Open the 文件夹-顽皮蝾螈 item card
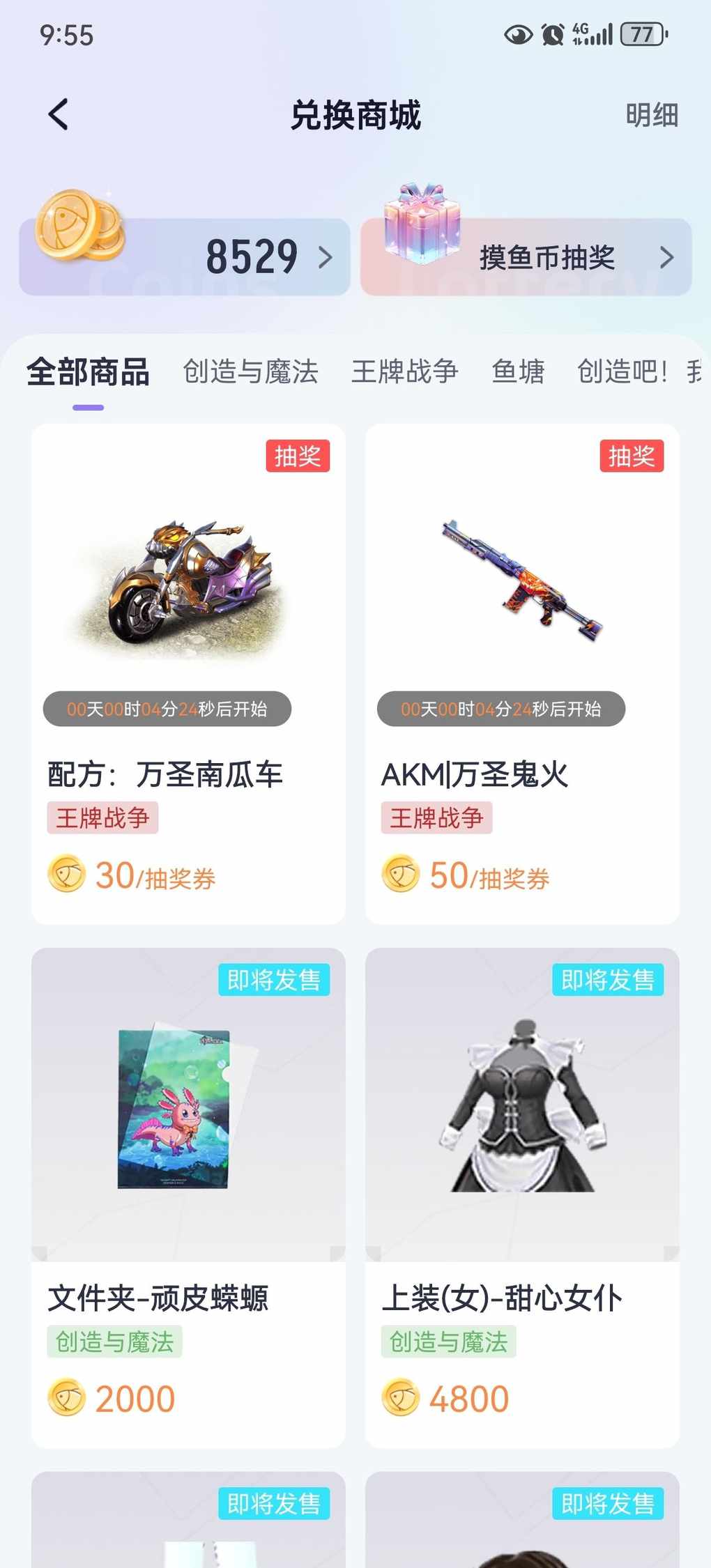 (x=188, y=1197)
